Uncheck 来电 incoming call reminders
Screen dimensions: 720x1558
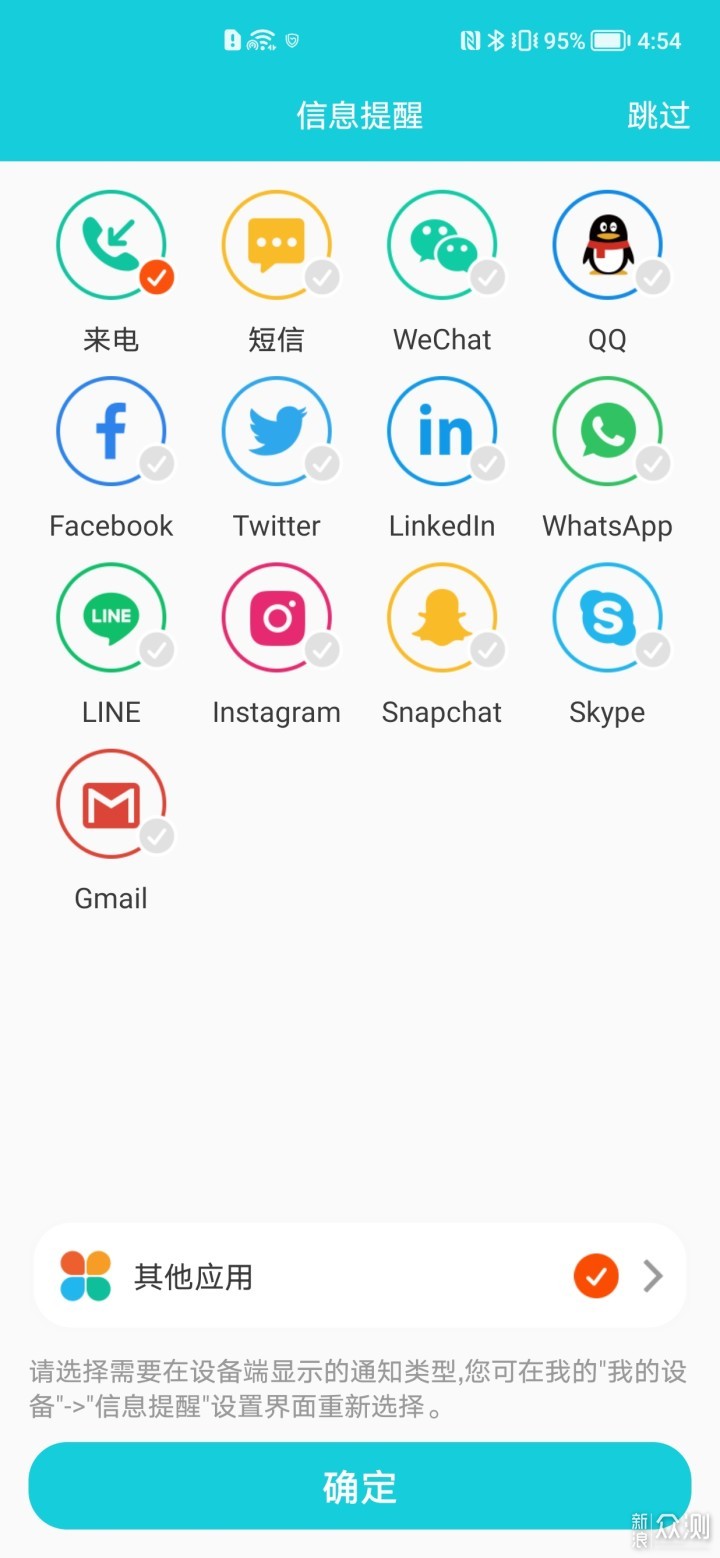(x=111, y=246)
